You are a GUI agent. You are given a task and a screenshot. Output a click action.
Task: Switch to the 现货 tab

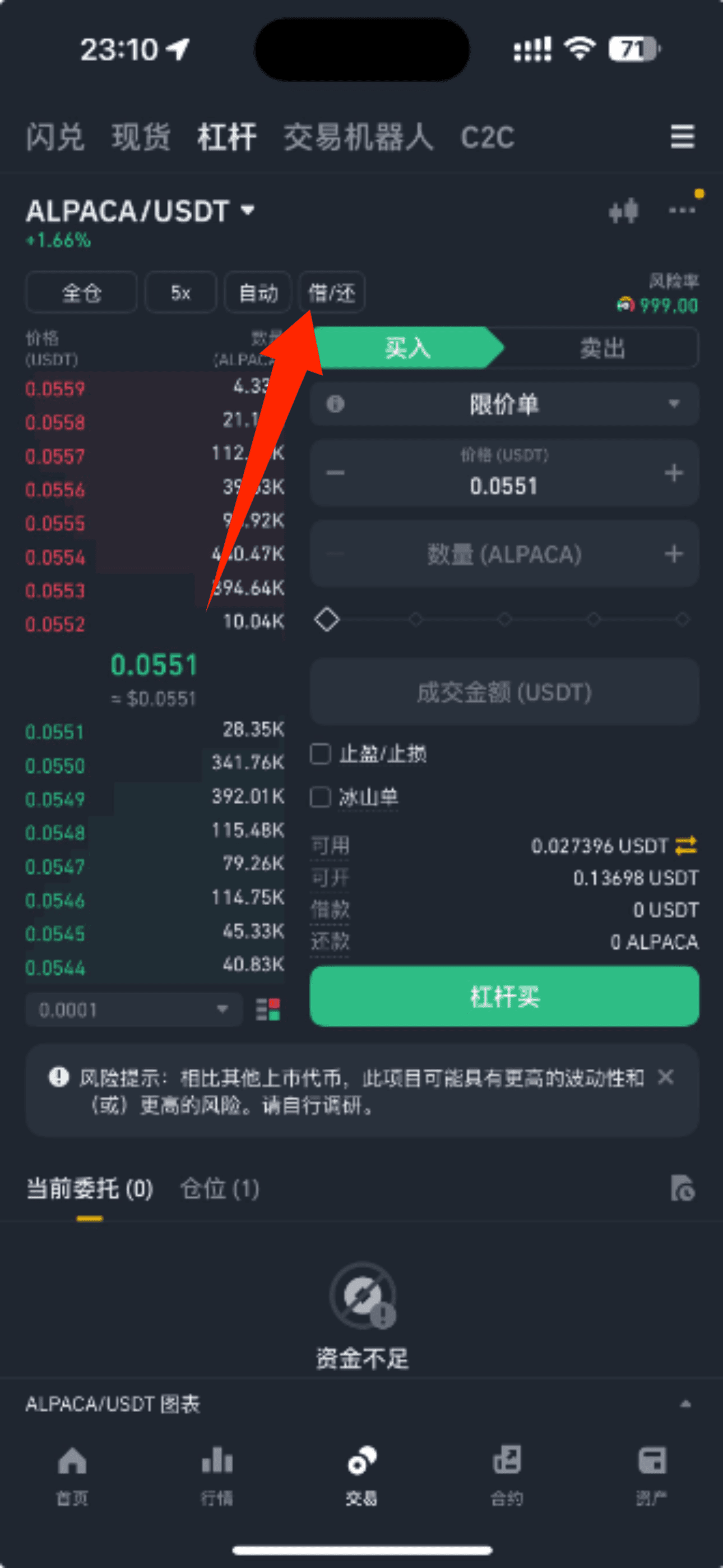pyautogui.click(x=141, y=136)
